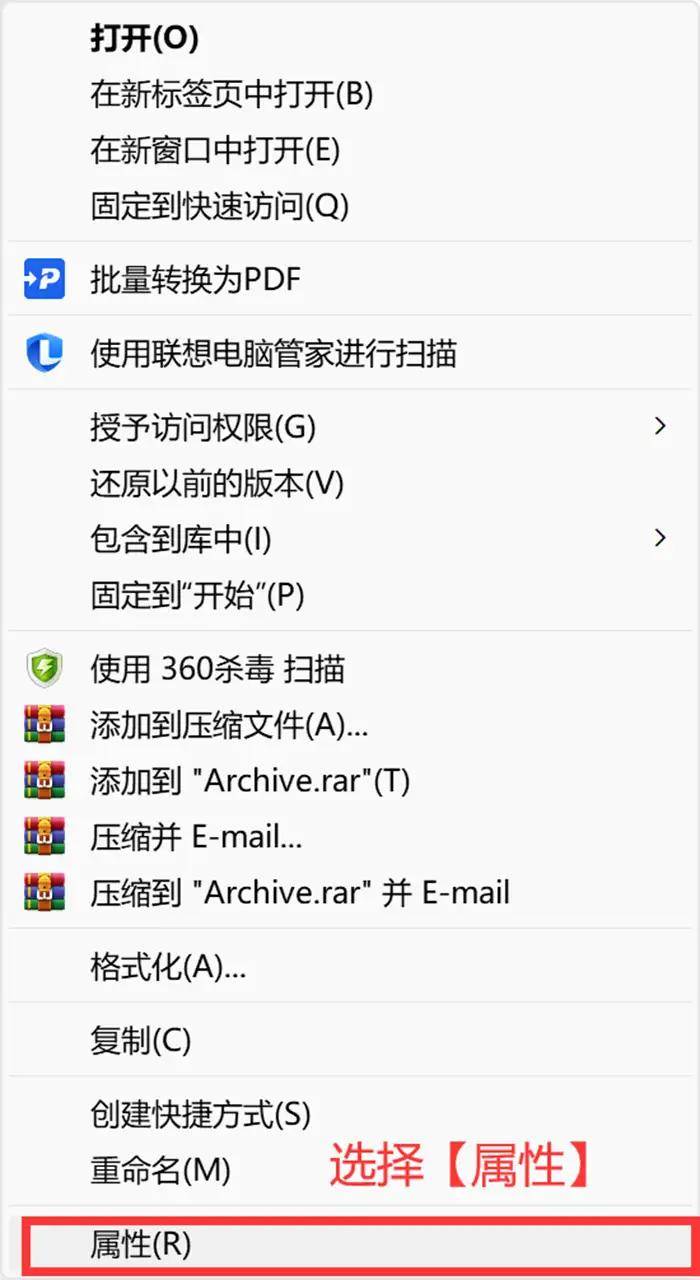Select 重命名(M) option

click(x=160, y=1168)
